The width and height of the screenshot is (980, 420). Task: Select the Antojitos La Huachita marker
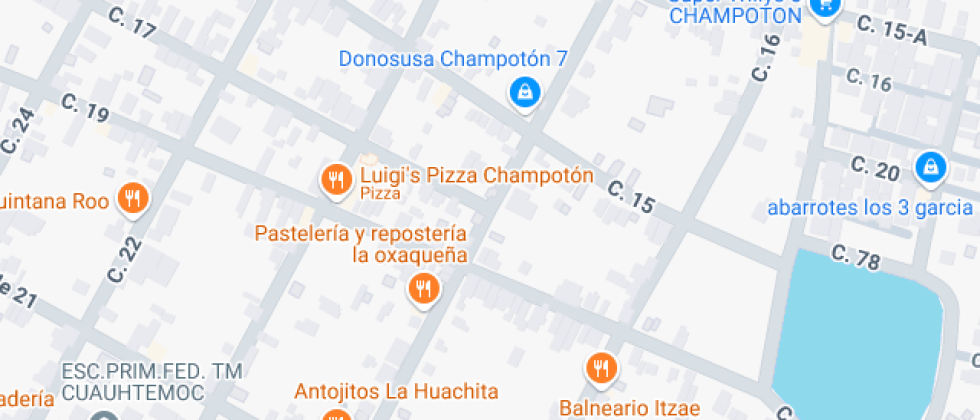click(336, 415)
